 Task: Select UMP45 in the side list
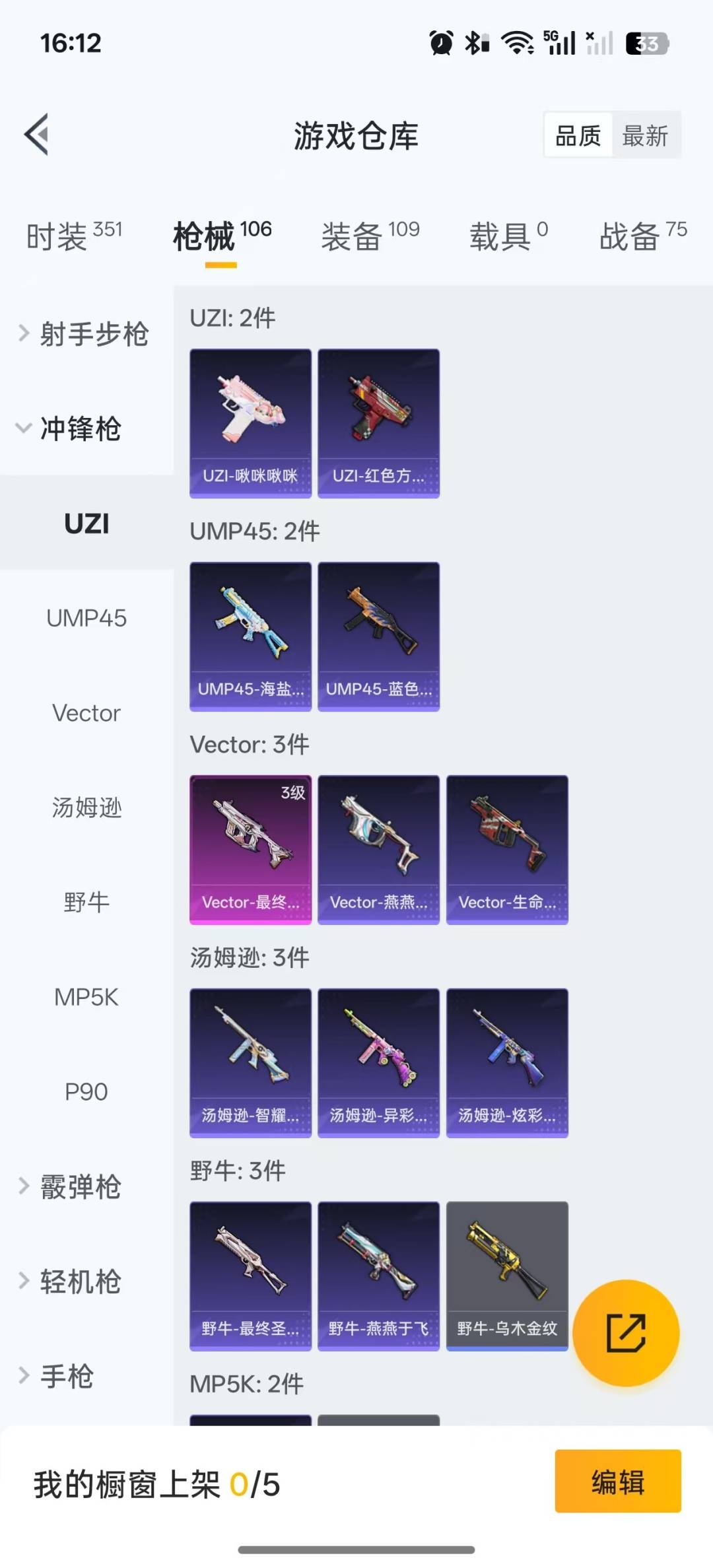(86, 618)
